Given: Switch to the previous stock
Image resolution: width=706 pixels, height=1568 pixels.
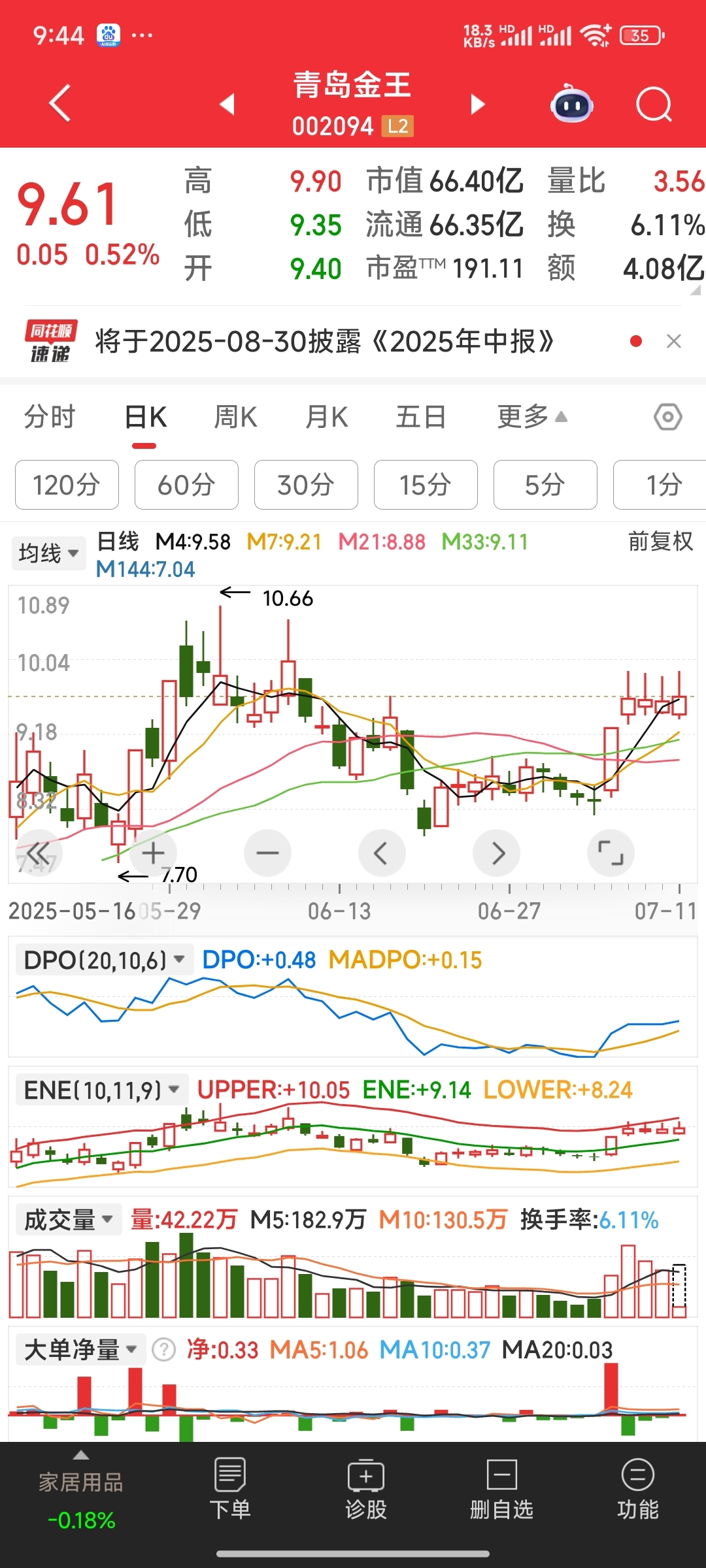Looking at the screenshot, I should 227,104.
